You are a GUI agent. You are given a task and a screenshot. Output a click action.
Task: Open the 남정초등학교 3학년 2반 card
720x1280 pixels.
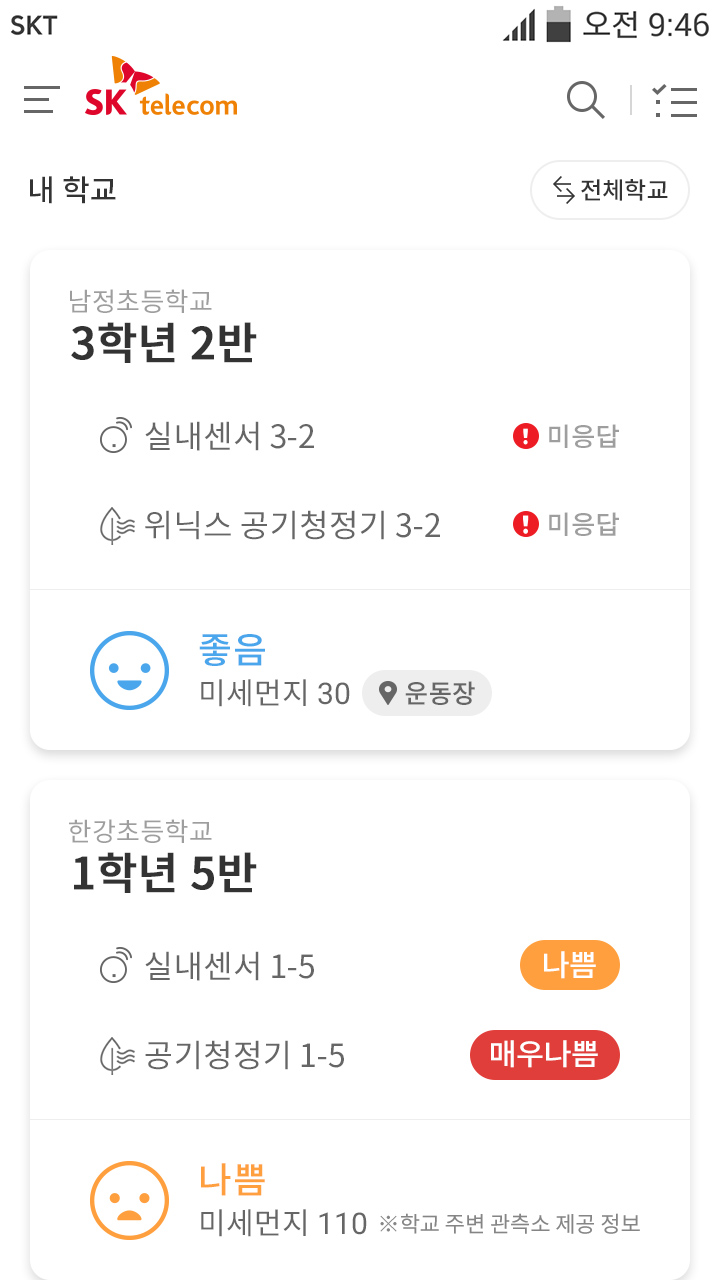[x=360, y=500]
